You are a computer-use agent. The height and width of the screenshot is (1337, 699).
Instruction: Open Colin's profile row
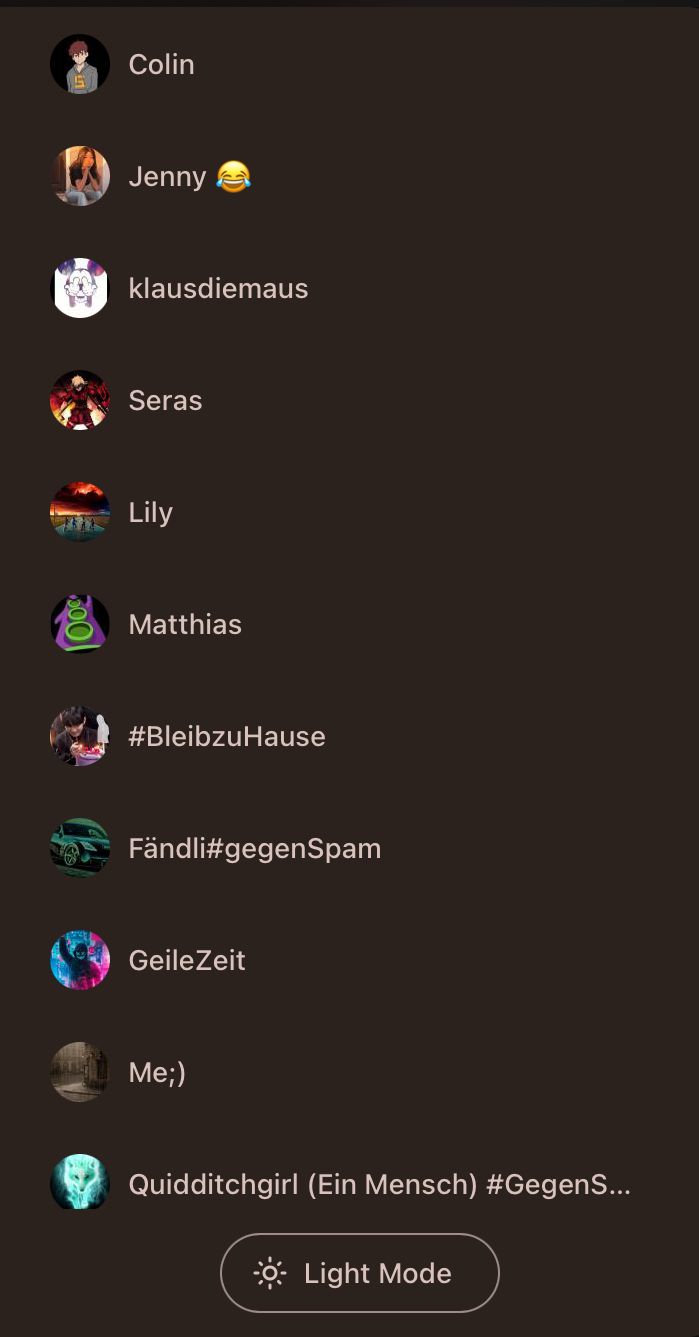click(161, 65)
